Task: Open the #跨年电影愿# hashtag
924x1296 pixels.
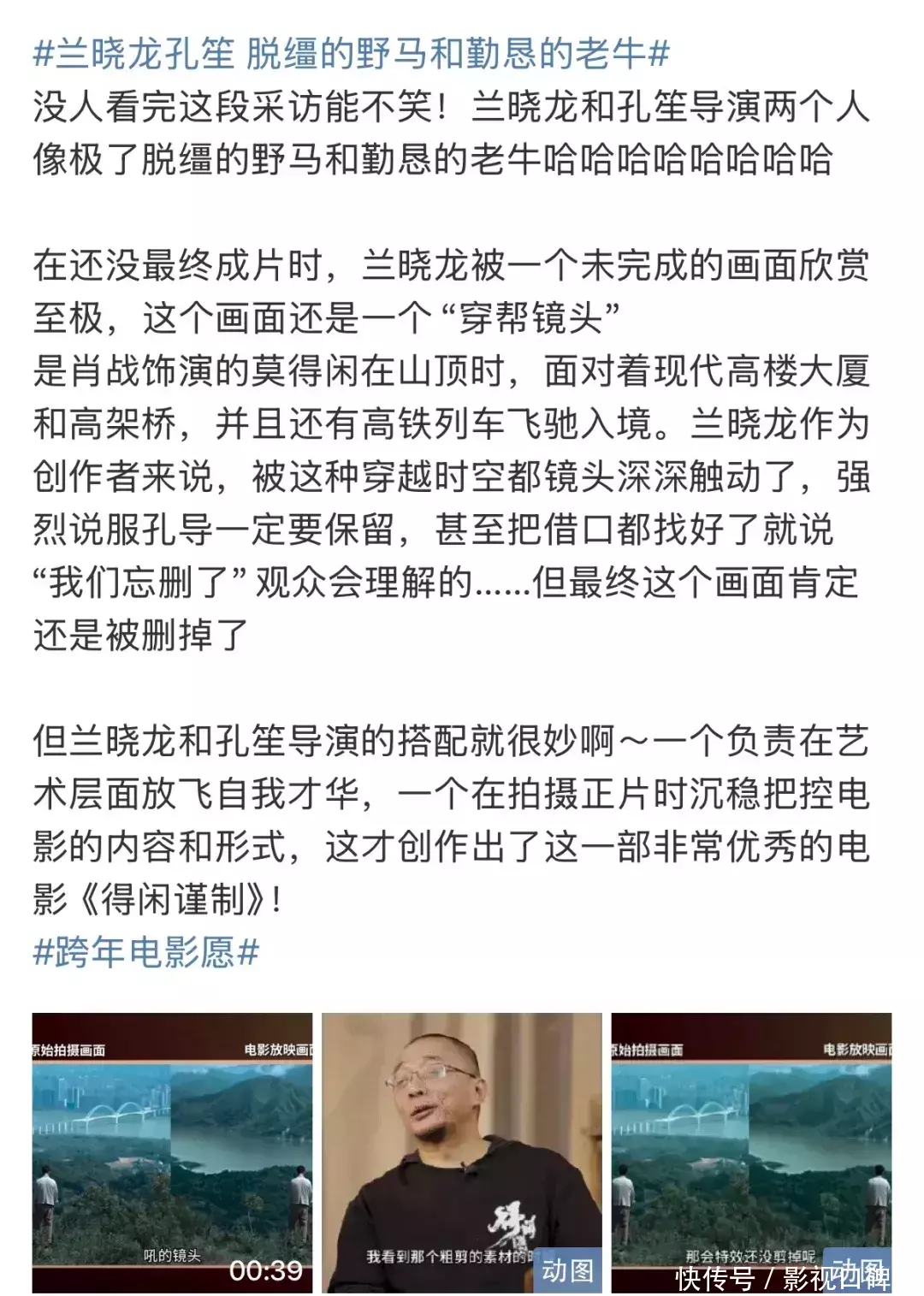Action: (x=145, y=951)
